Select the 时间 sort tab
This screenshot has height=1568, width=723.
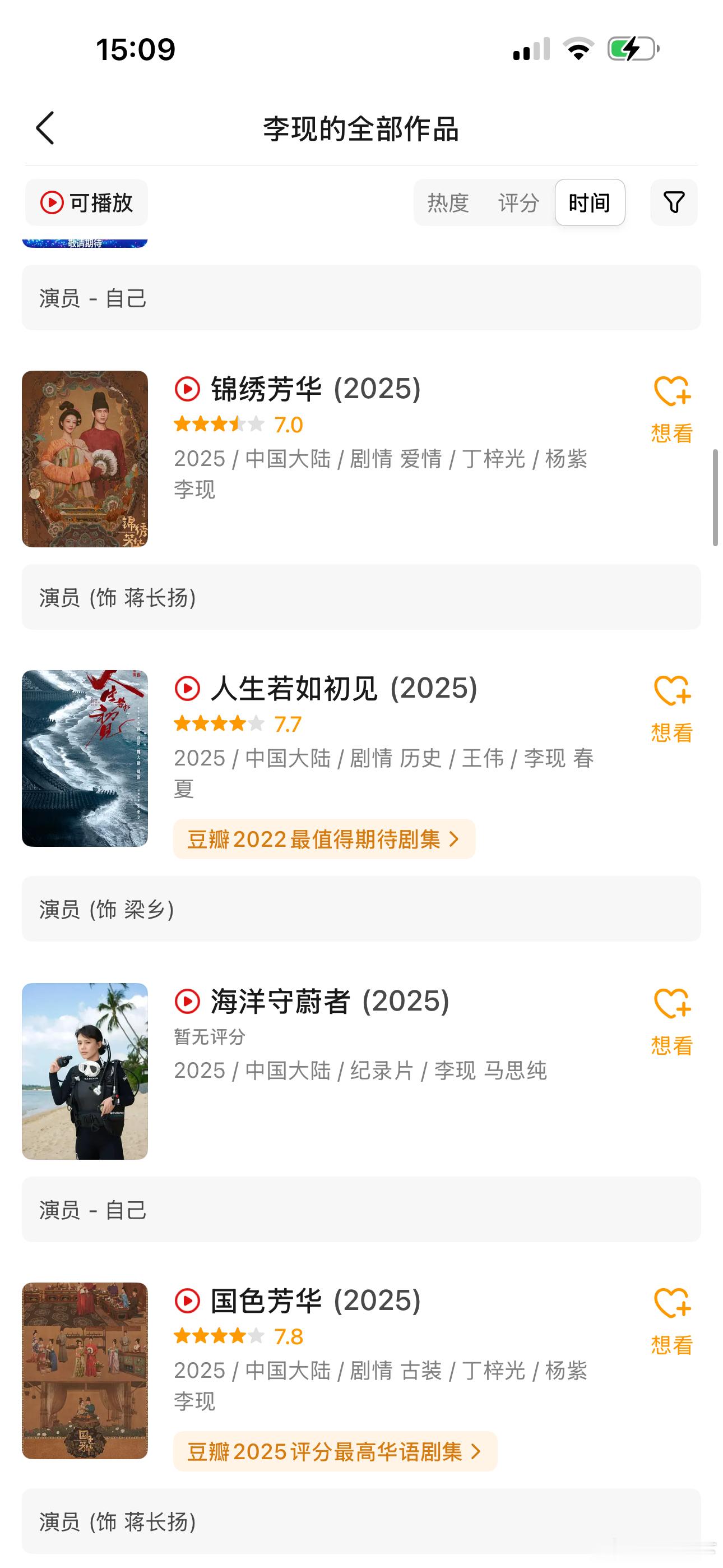point(590,202)
